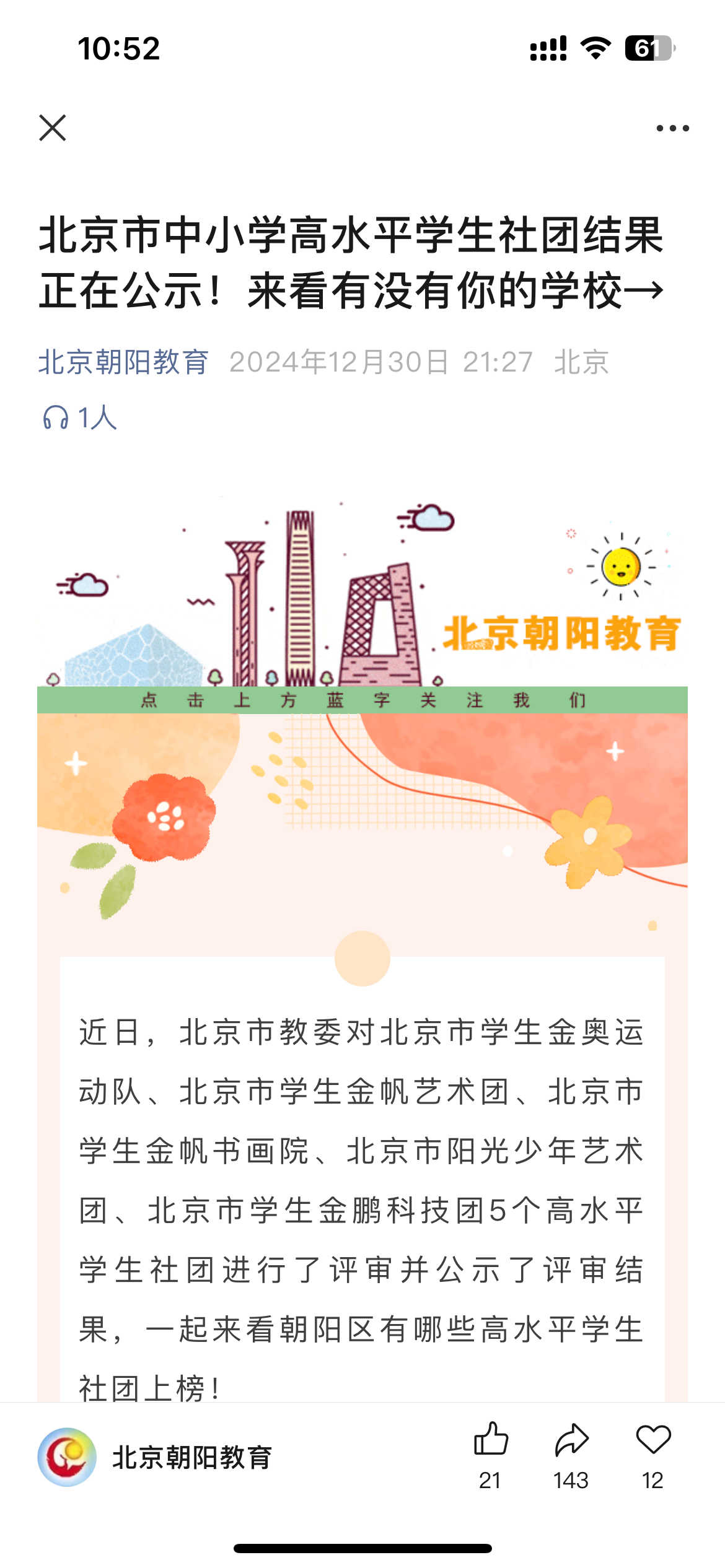Open the three-dot overflow menu
This screenshot has width=725, height=1568.
(672, 128)
